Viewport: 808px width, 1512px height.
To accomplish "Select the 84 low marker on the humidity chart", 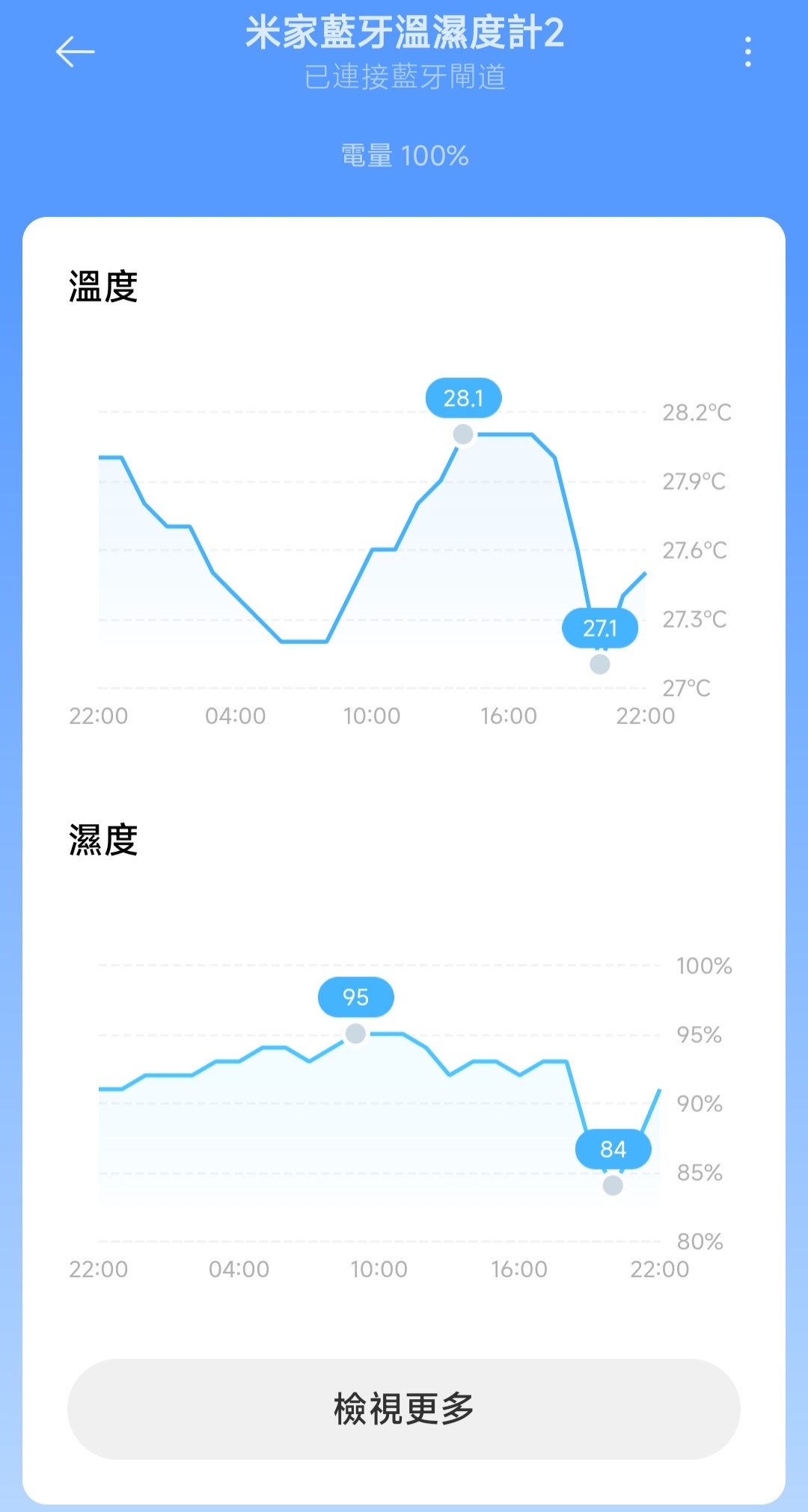I will 613,1184.
